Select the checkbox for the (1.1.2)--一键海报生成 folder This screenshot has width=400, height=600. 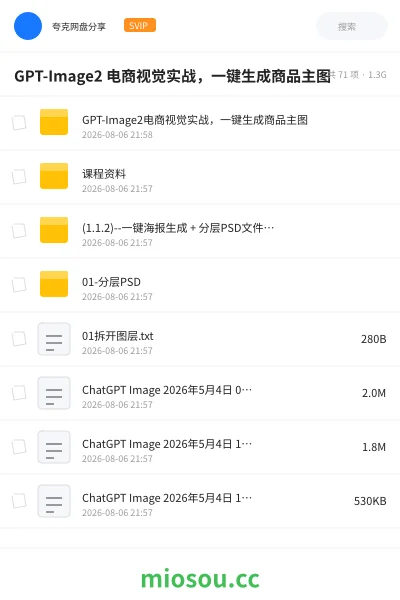tap(19, 231)
